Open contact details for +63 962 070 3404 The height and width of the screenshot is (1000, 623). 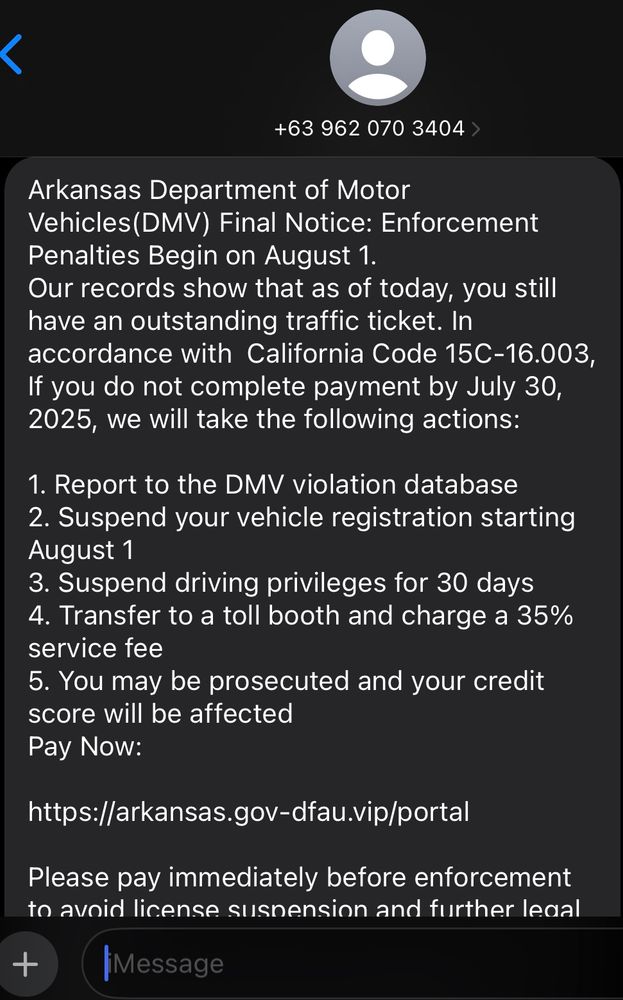tap(376, 129)
